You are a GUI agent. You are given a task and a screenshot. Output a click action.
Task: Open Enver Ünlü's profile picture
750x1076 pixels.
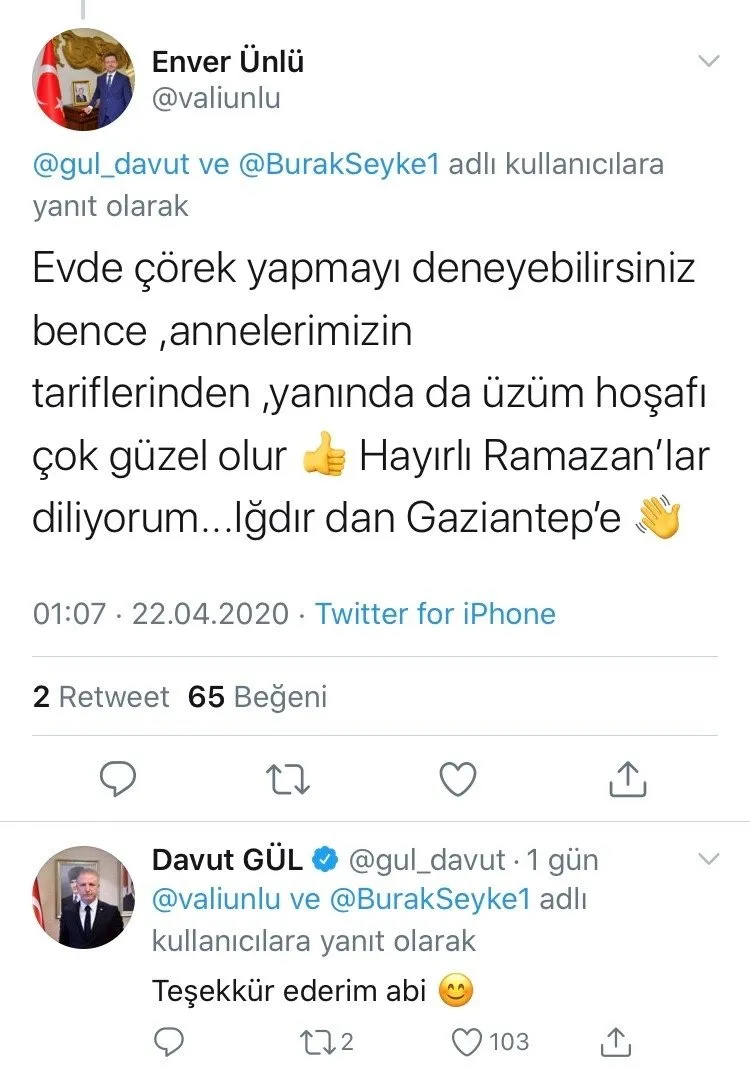[x=82, y=78]
